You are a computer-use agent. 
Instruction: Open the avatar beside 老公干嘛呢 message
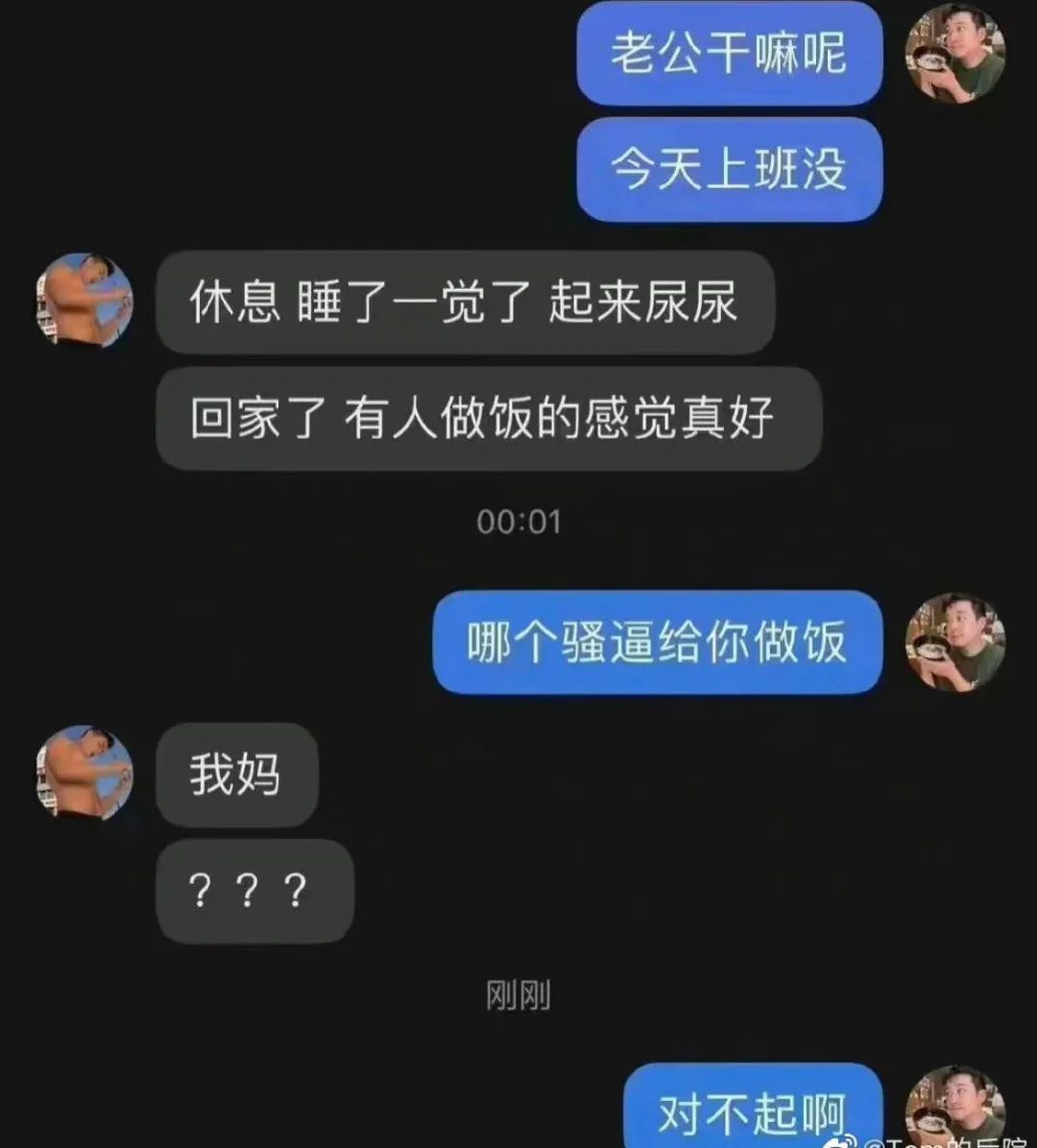[955, 53]
